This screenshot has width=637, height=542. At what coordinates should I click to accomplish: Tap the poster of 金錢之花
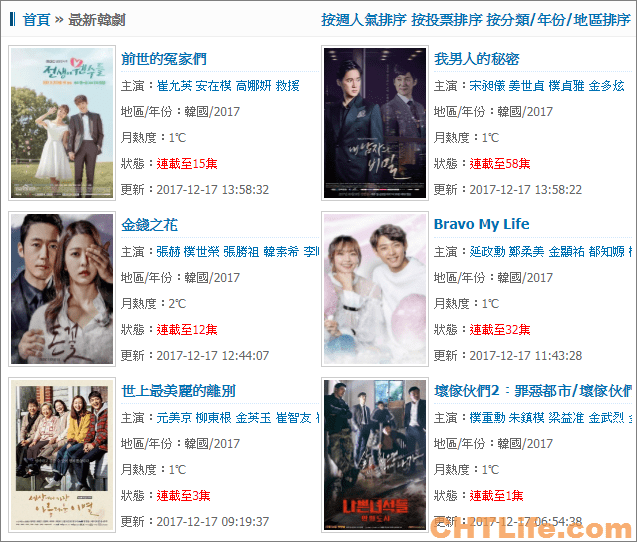pyautogui.click(x=62, y=289)
